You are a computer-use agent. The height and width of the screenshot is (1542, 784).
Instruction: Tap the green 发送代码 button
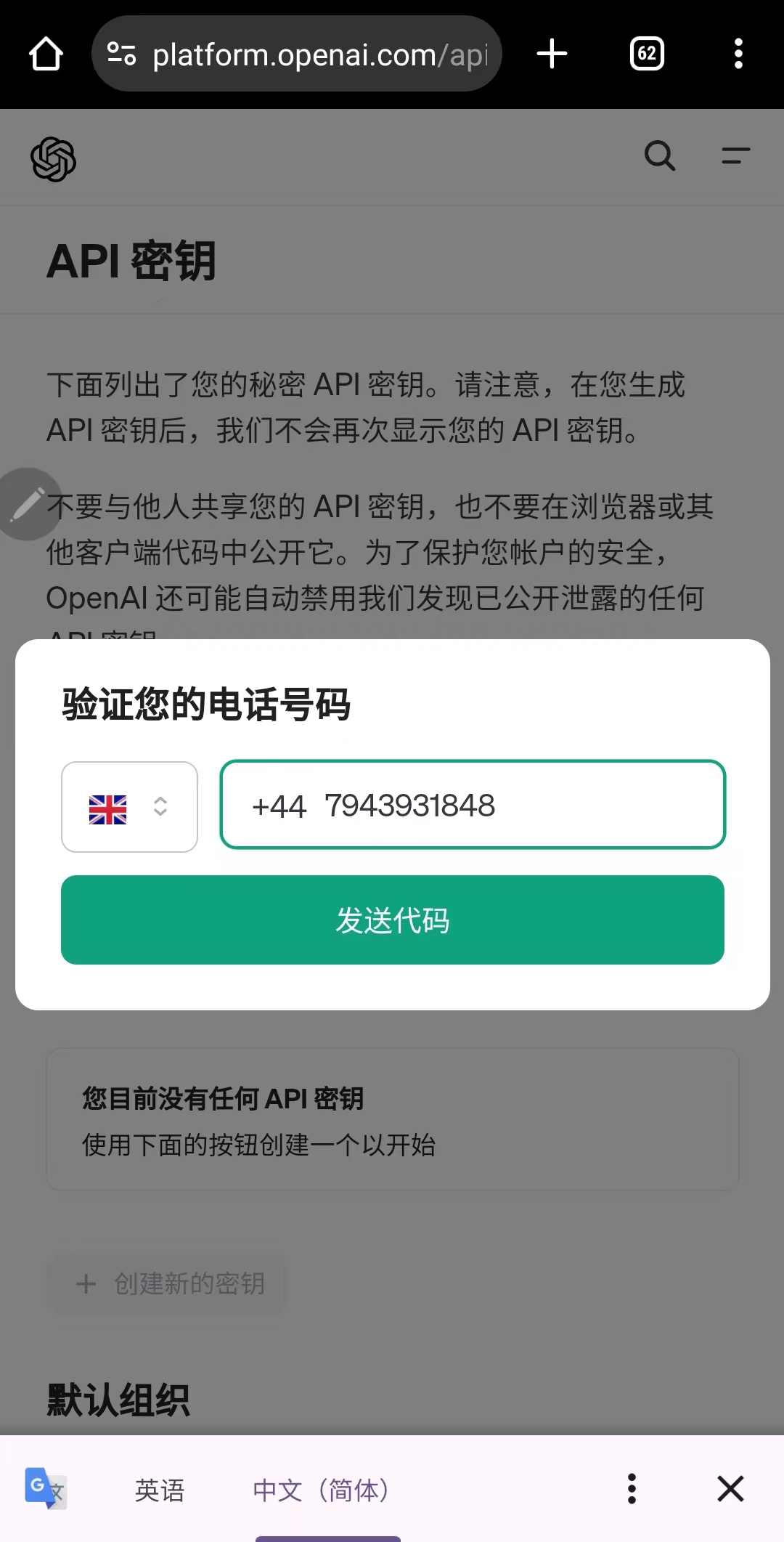coord(393,920)
